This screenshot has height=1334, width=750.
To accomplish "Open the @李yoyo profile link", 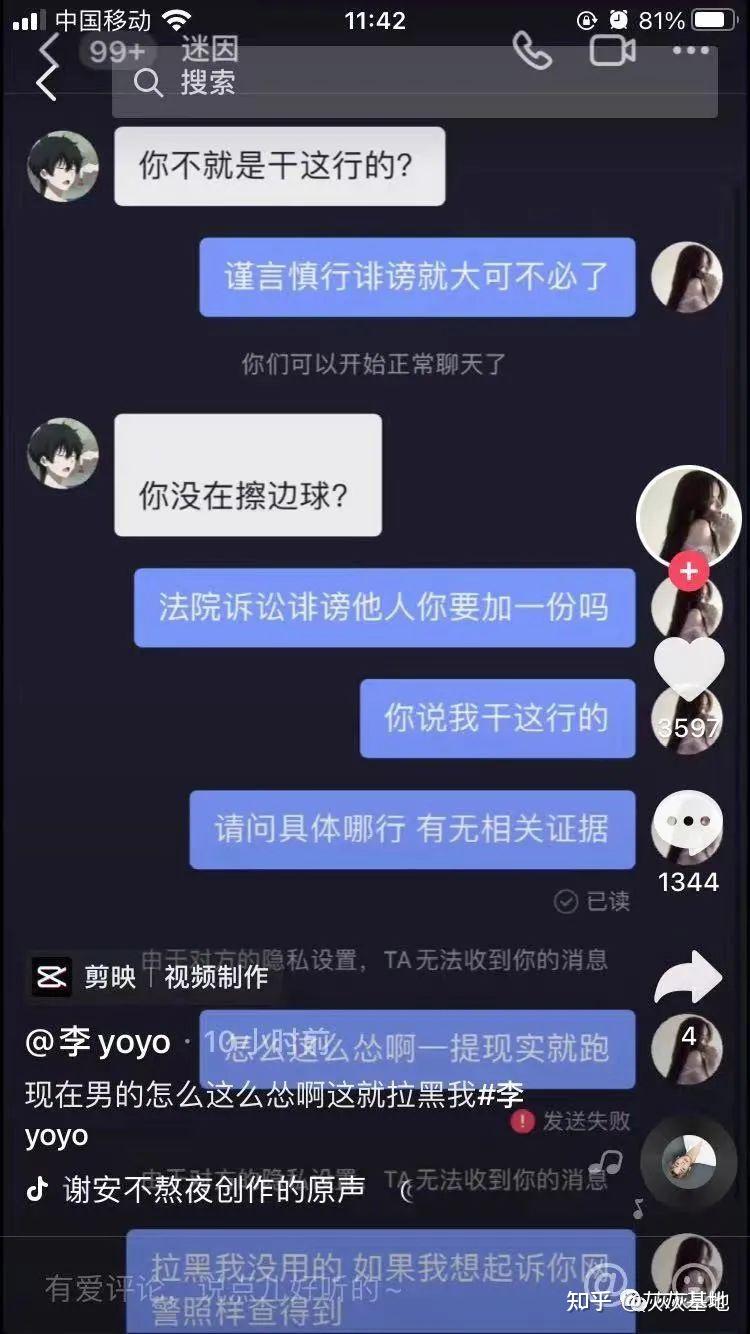I will click(x=95, y=1042).
